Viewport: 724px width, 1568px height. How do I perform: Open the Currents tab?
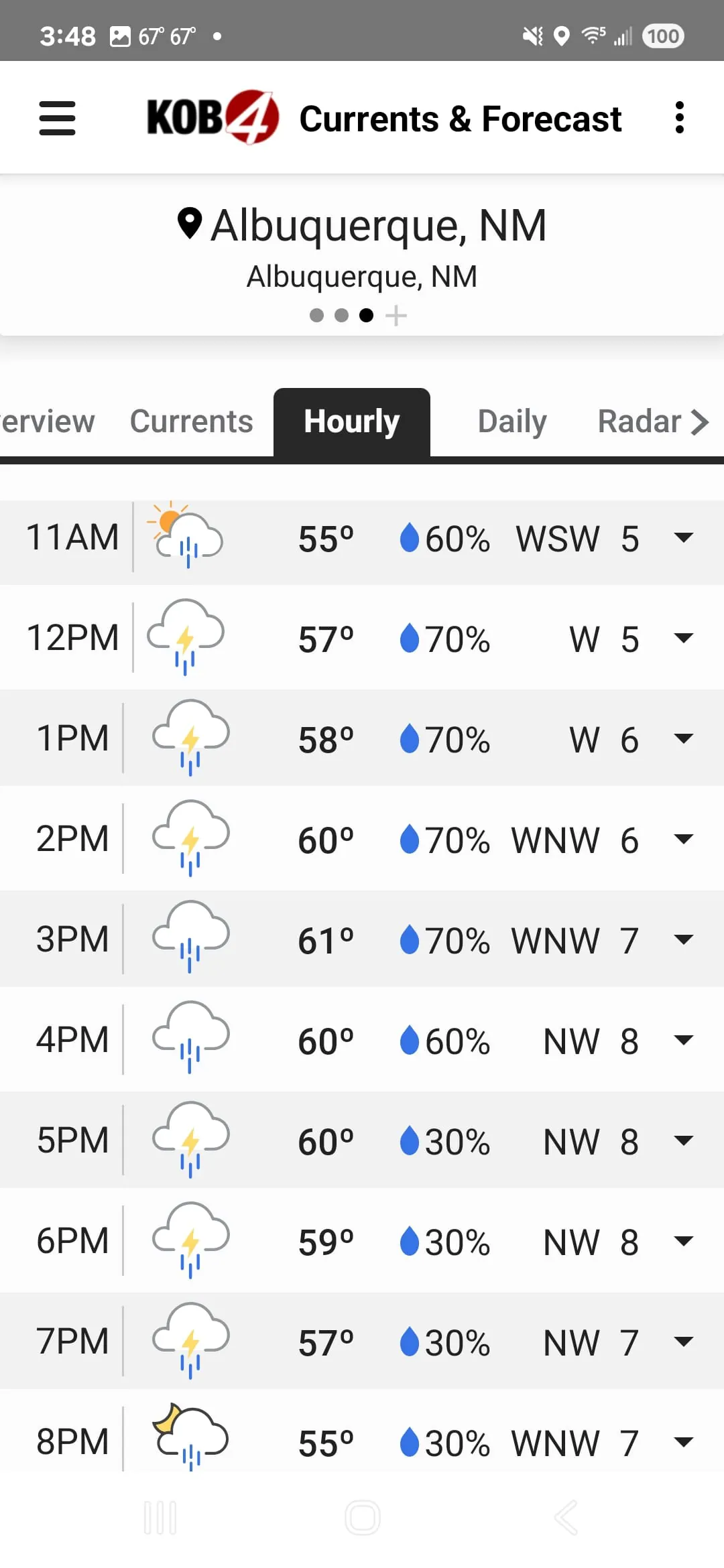click(190, 421)
